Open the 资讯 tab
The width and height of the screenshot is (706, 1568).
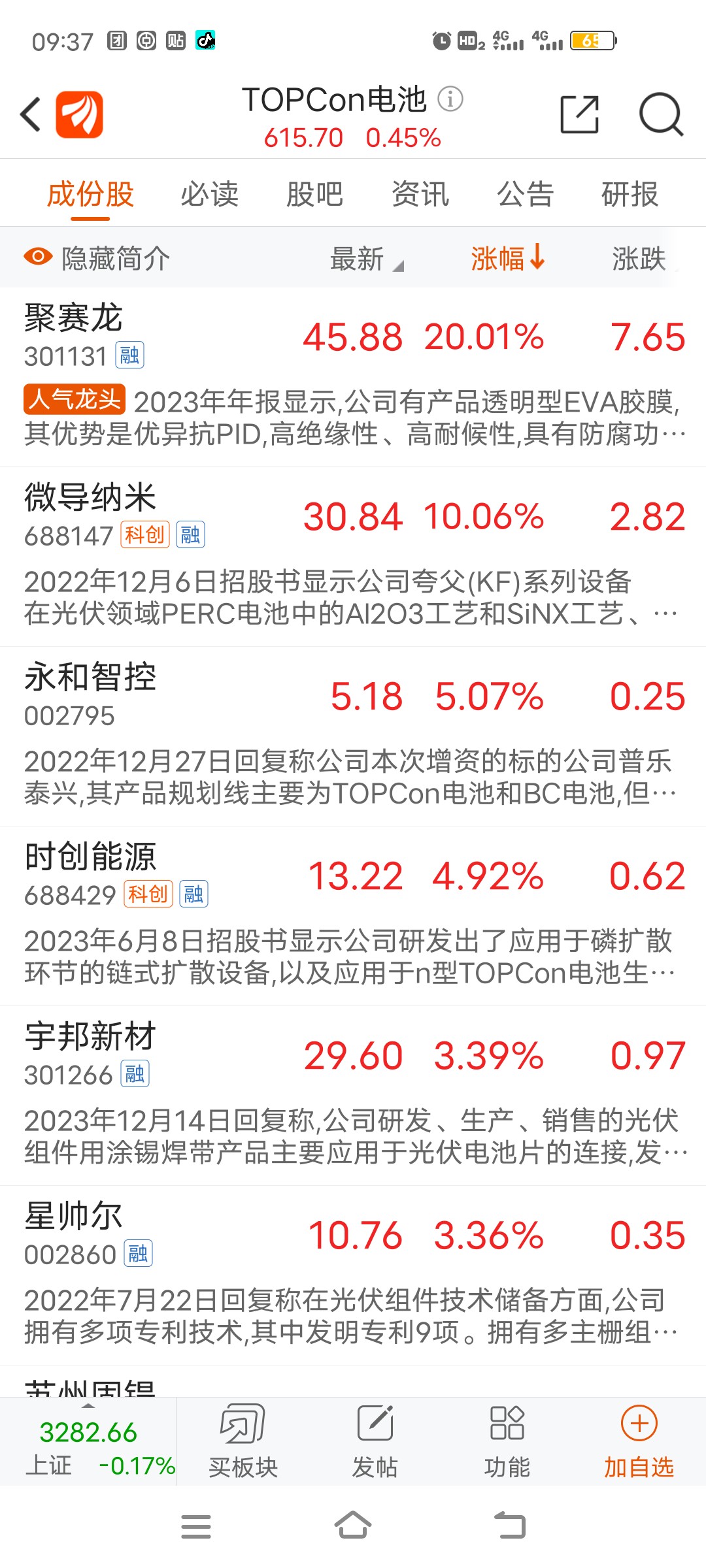coord(420,194)
